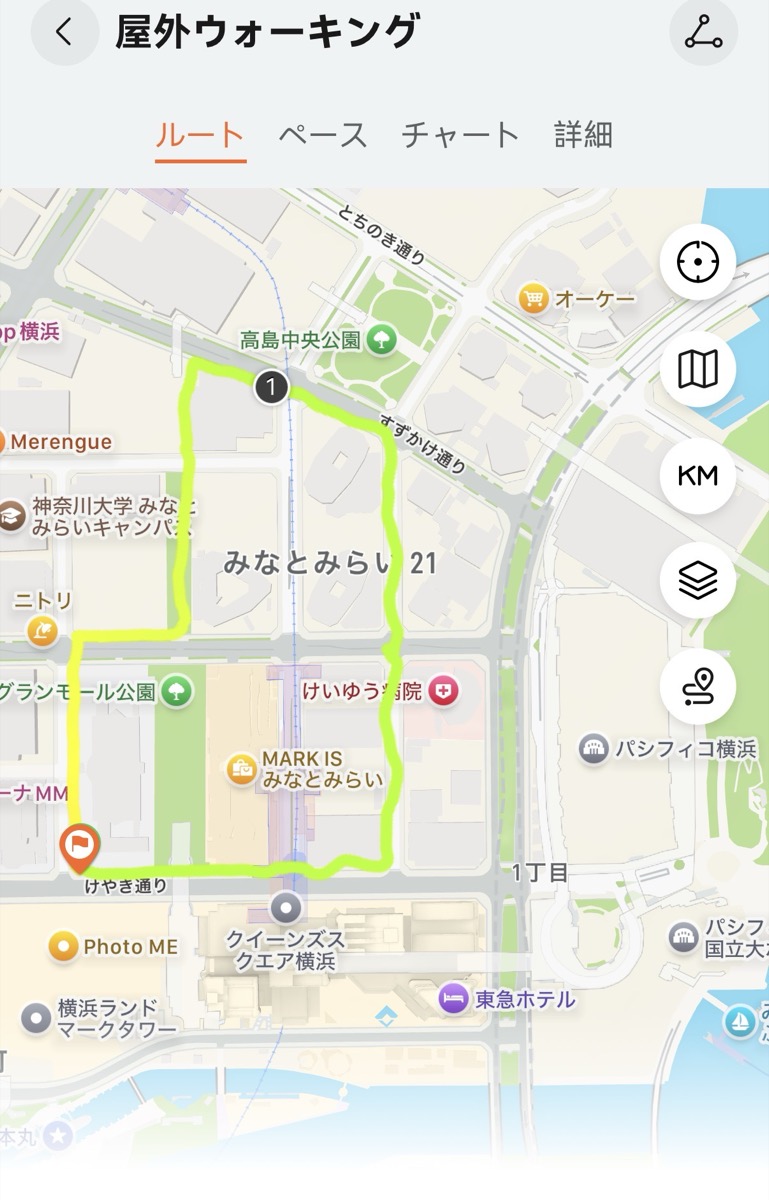View the 詳細 tab
The image size is (769, 1200).
coord(583,135)
